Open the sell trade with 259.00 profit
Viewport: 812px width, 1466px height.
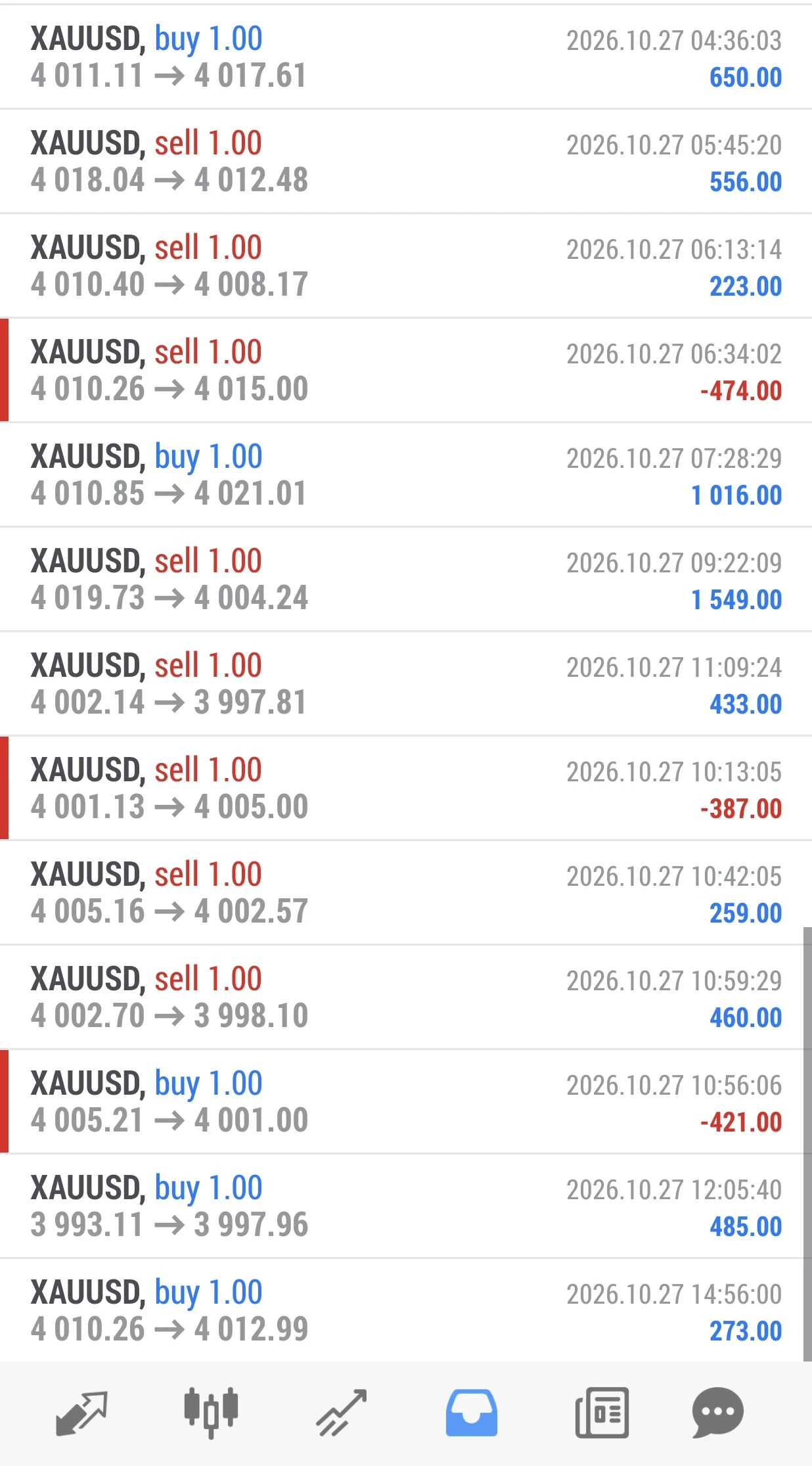click(x=406, y=893)
